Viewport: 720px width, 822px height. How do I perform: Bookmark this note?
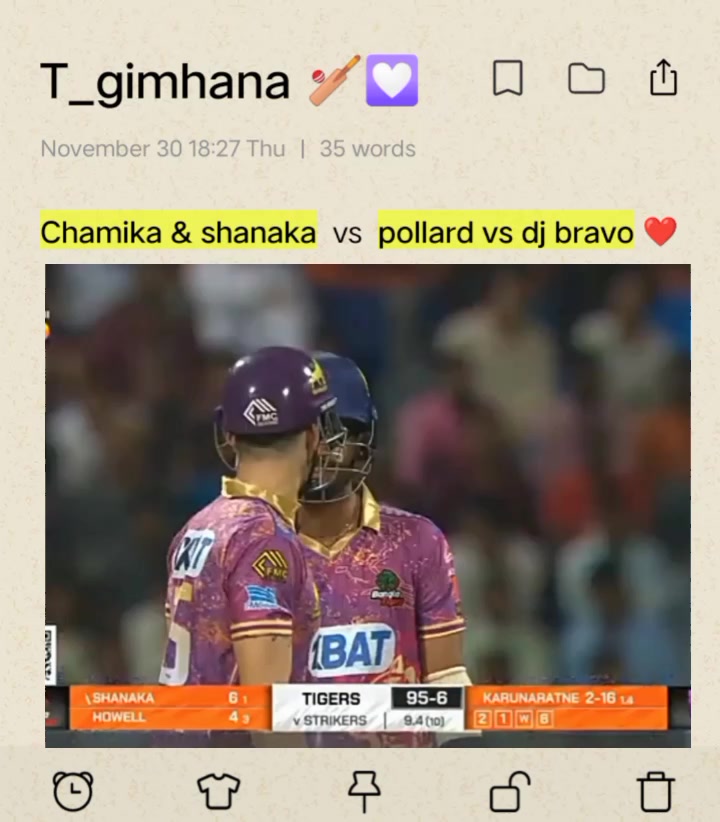[508, 79]
